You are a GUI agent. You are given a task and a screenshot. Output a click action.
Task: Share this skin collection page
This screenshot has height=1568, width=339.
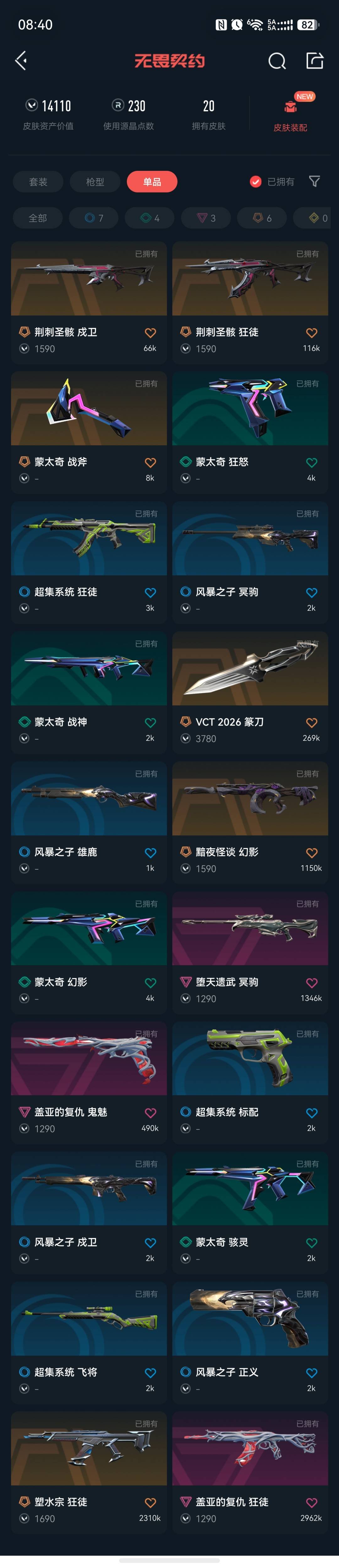click(x=314, y=60)
